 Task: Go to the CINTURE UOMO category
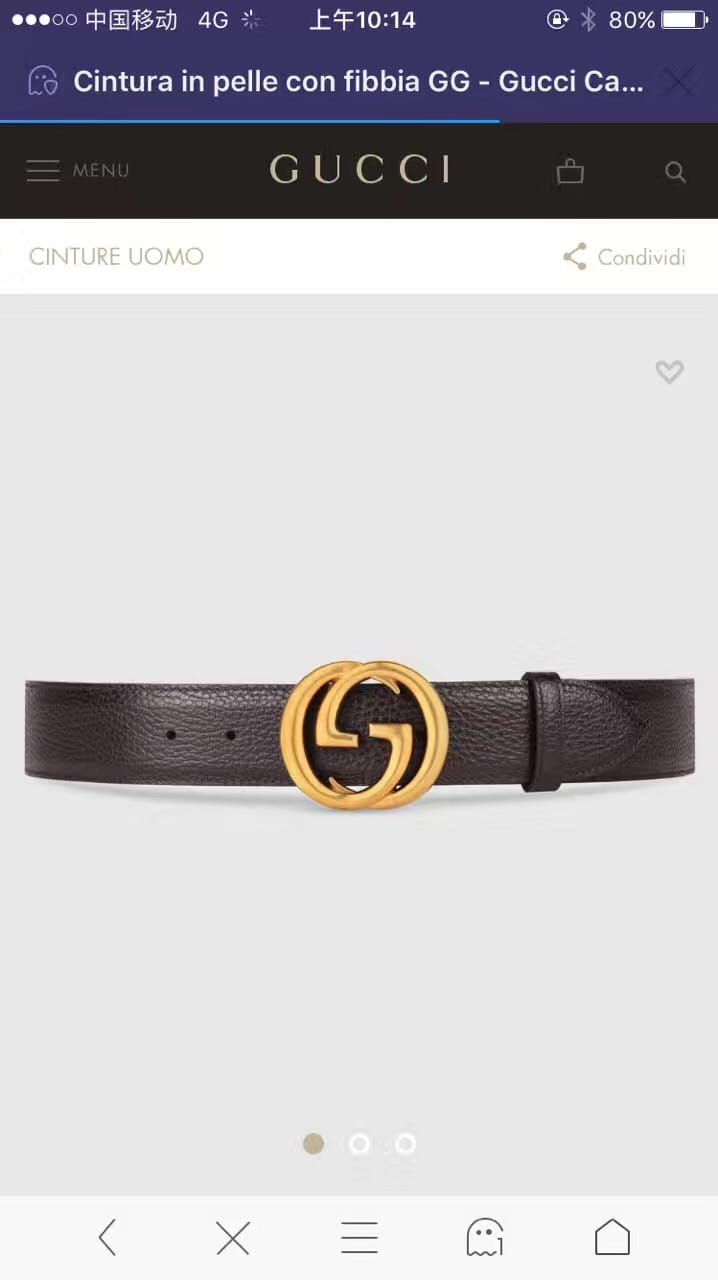point(116,257)
